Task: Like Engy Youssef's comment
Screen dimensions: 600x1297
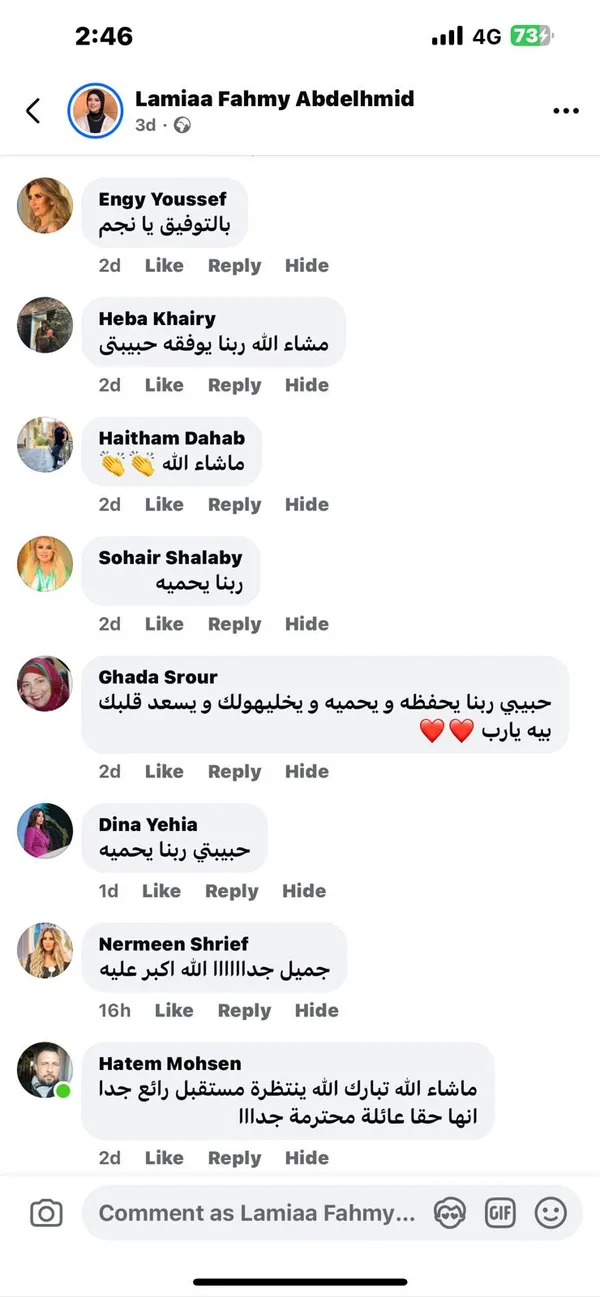Action: pos(164,266)
